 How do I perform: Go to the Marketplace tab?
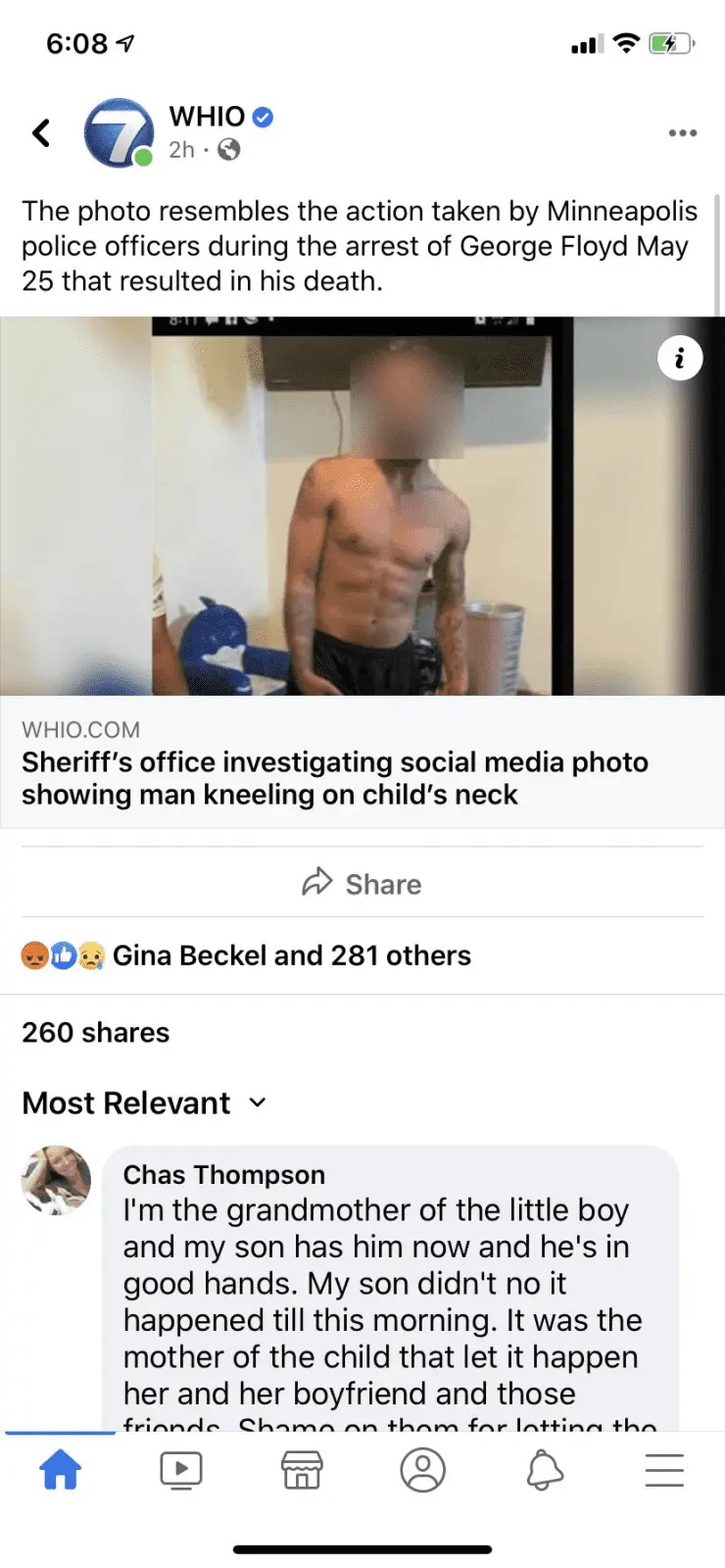(x=302, y=1470)
